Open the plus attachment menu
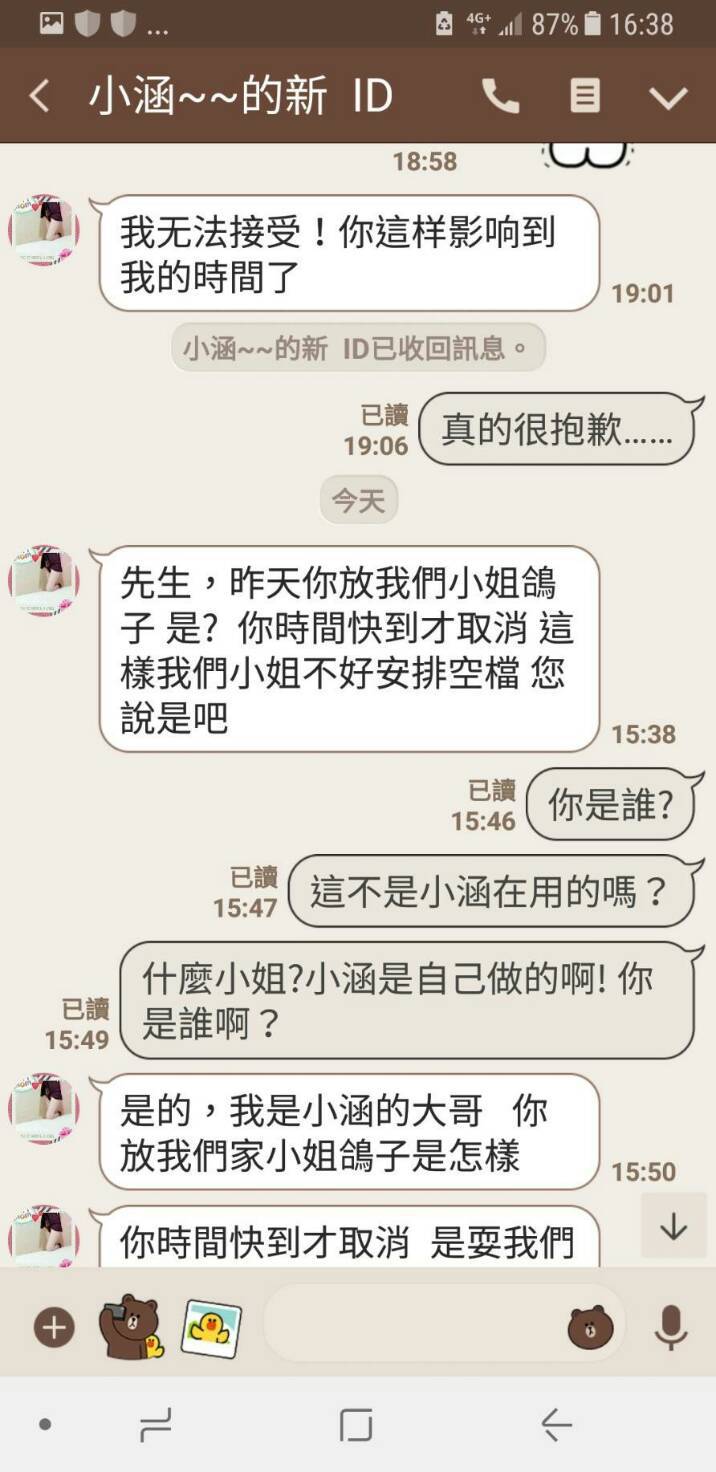Screen dimensions: 716x1472 54,1327
